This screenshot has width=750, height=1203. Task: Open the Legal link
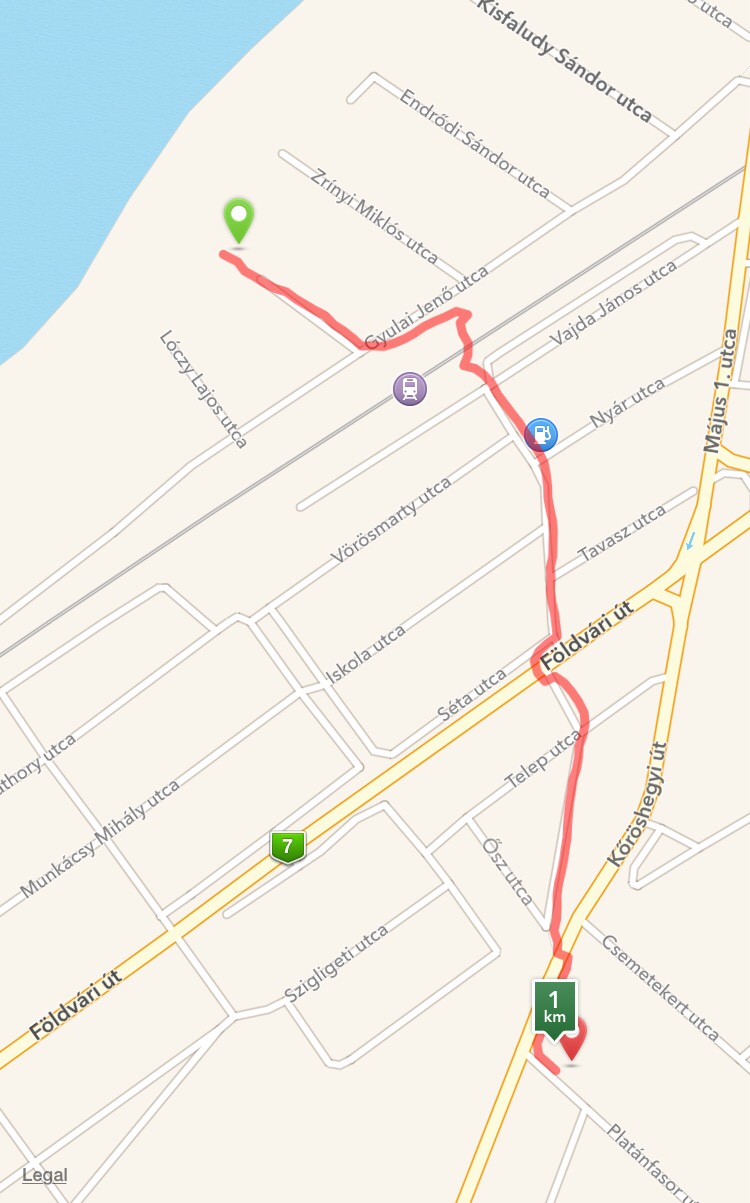pyautogui.click(x=45, y=1174)
